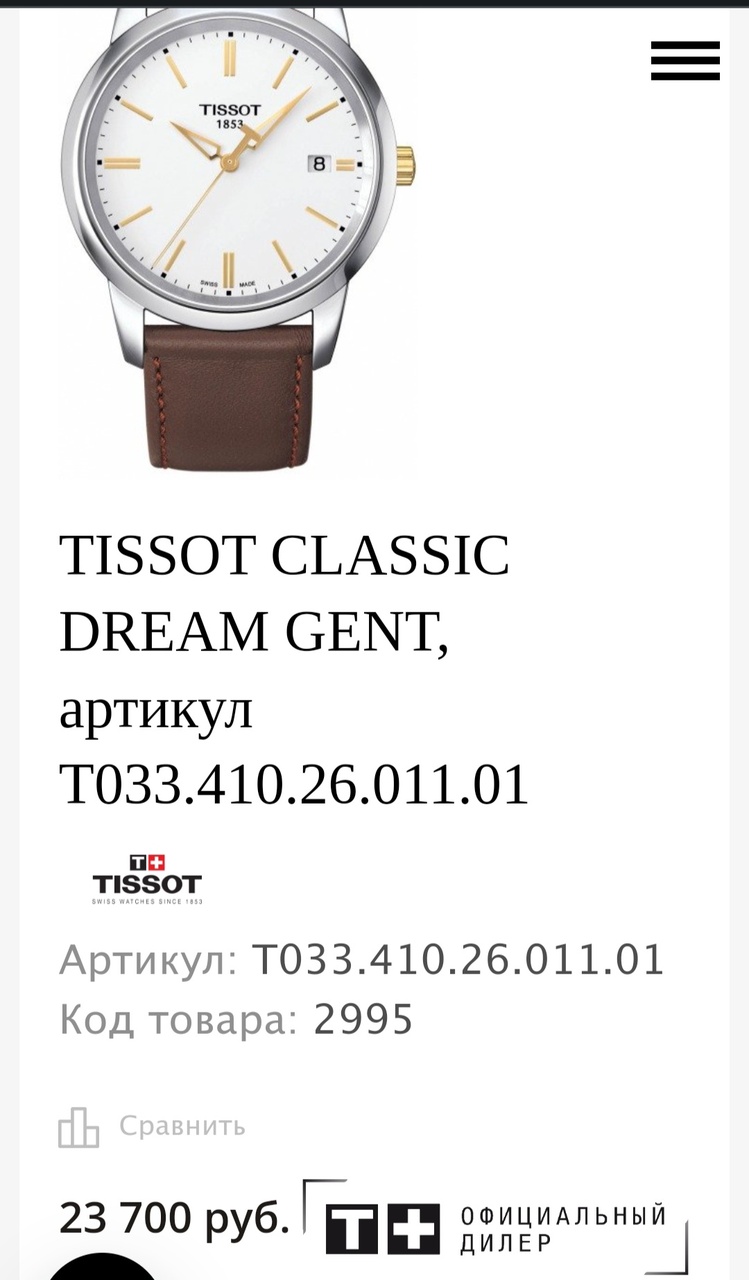The height and width of the screenshot is (1280, 749).
Task: Add the watch to comparison via Сравнить
Action: (152, 1127)
